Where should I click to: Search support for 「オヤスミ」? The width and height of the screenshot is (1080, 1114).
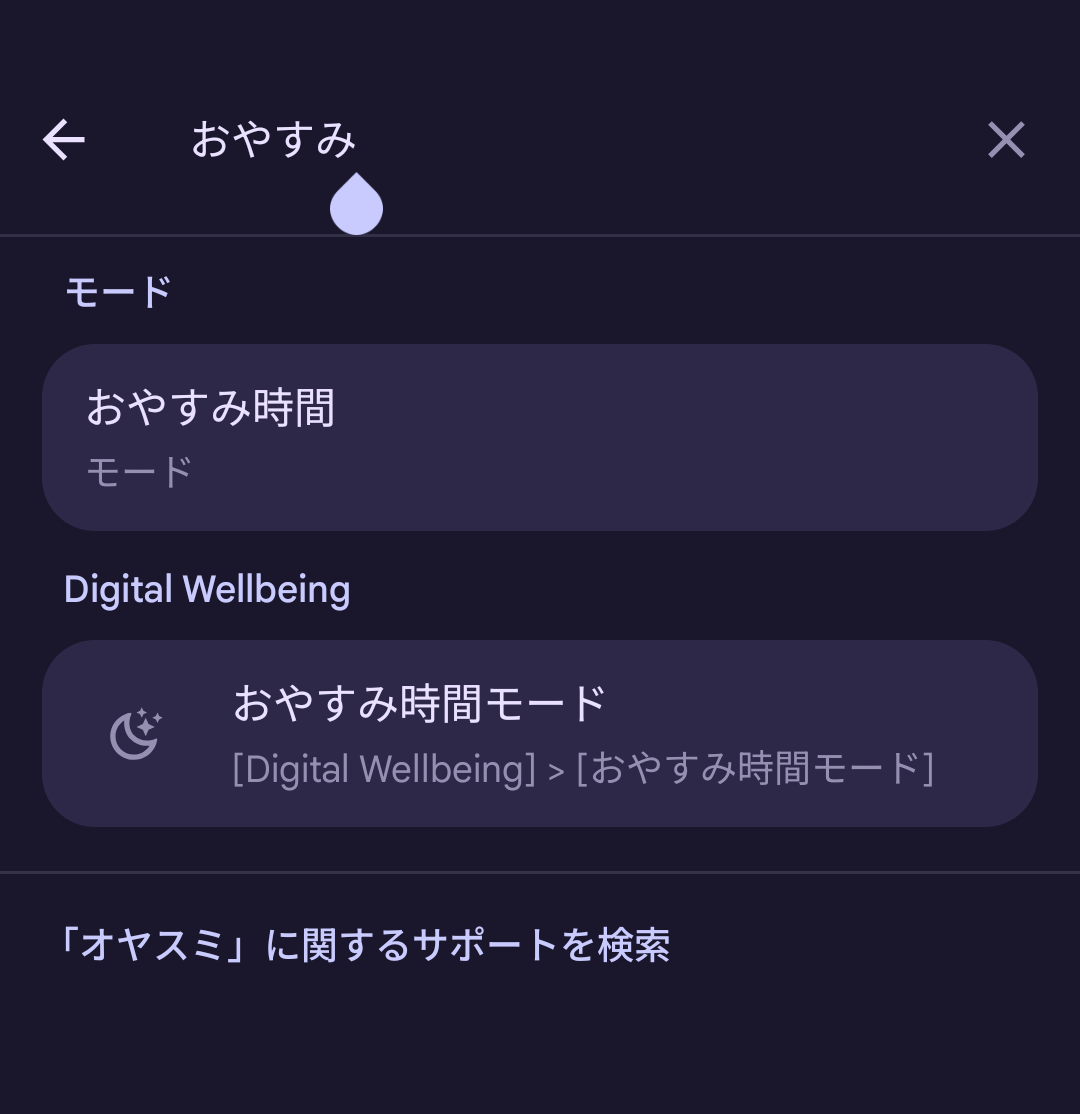[x=366, y=945]
